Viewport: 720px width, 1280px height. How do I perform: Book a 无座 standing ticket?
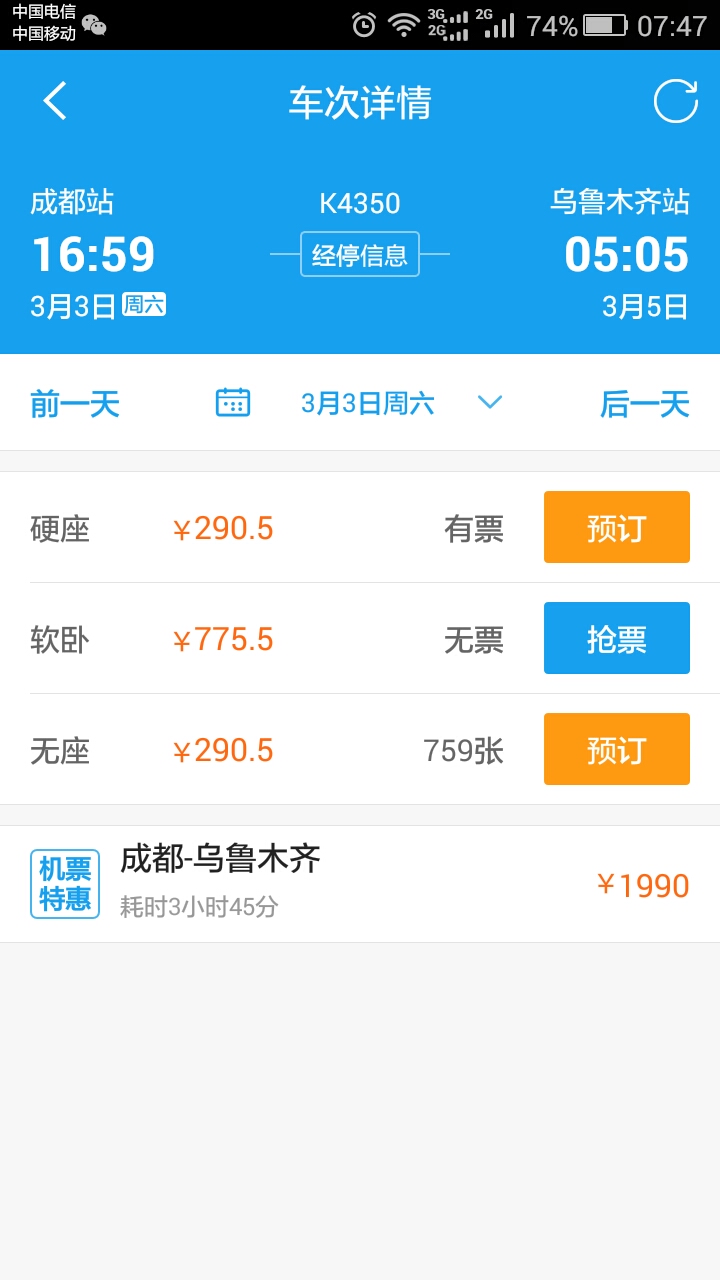pos(617,749)
